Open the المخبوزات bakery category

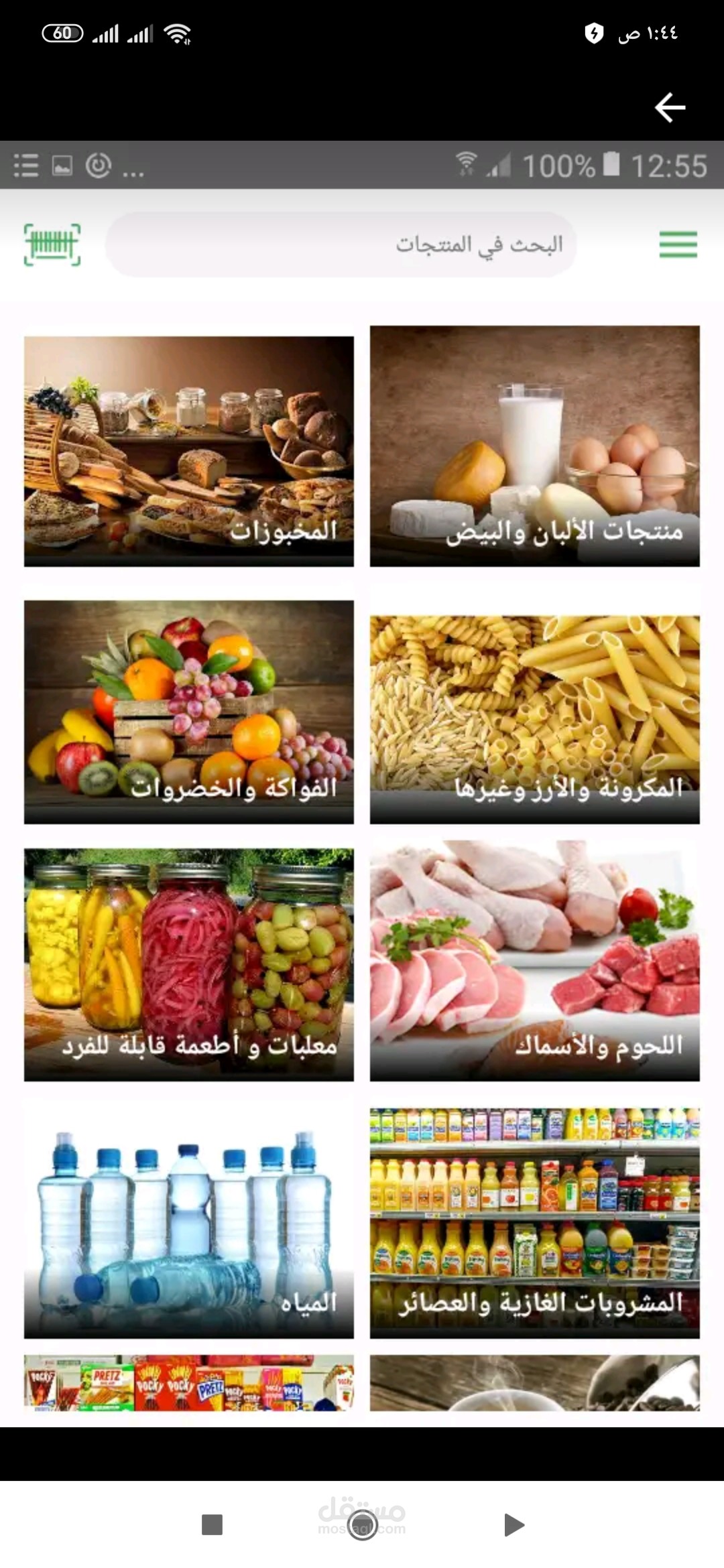pos(189,444)
